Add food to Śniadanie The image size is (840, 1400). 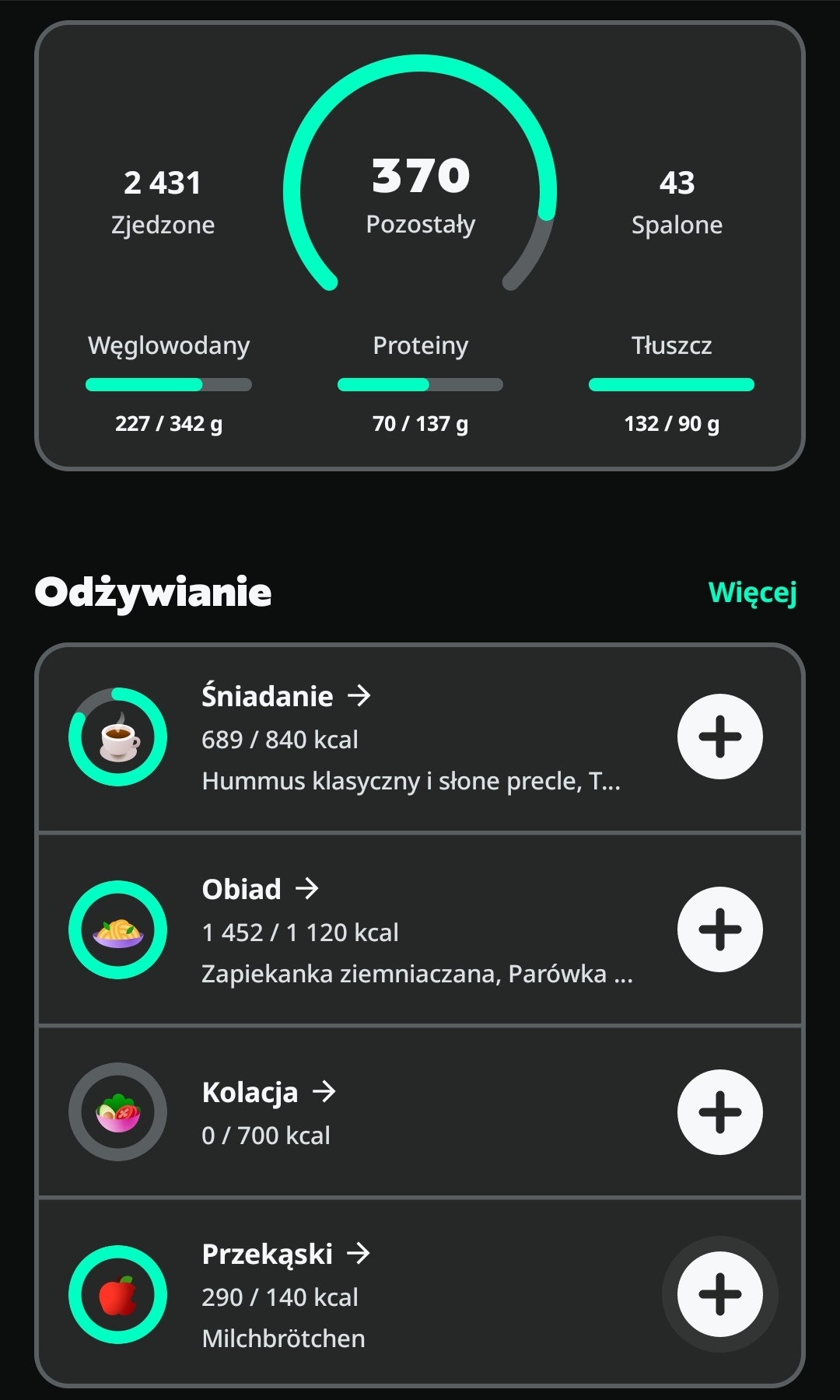(719, 737)
